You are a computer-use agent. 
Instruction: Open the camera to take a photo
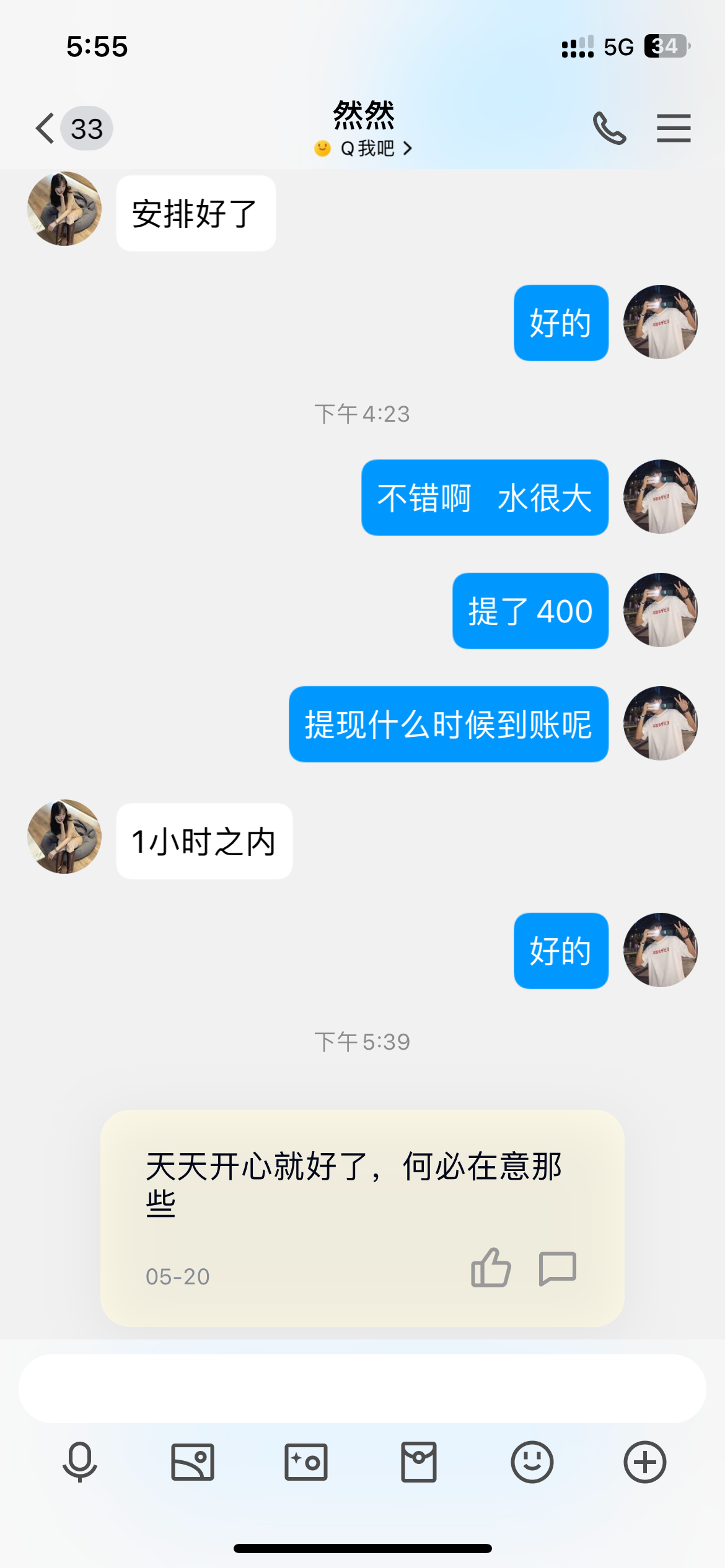[x=306, y=1462]
